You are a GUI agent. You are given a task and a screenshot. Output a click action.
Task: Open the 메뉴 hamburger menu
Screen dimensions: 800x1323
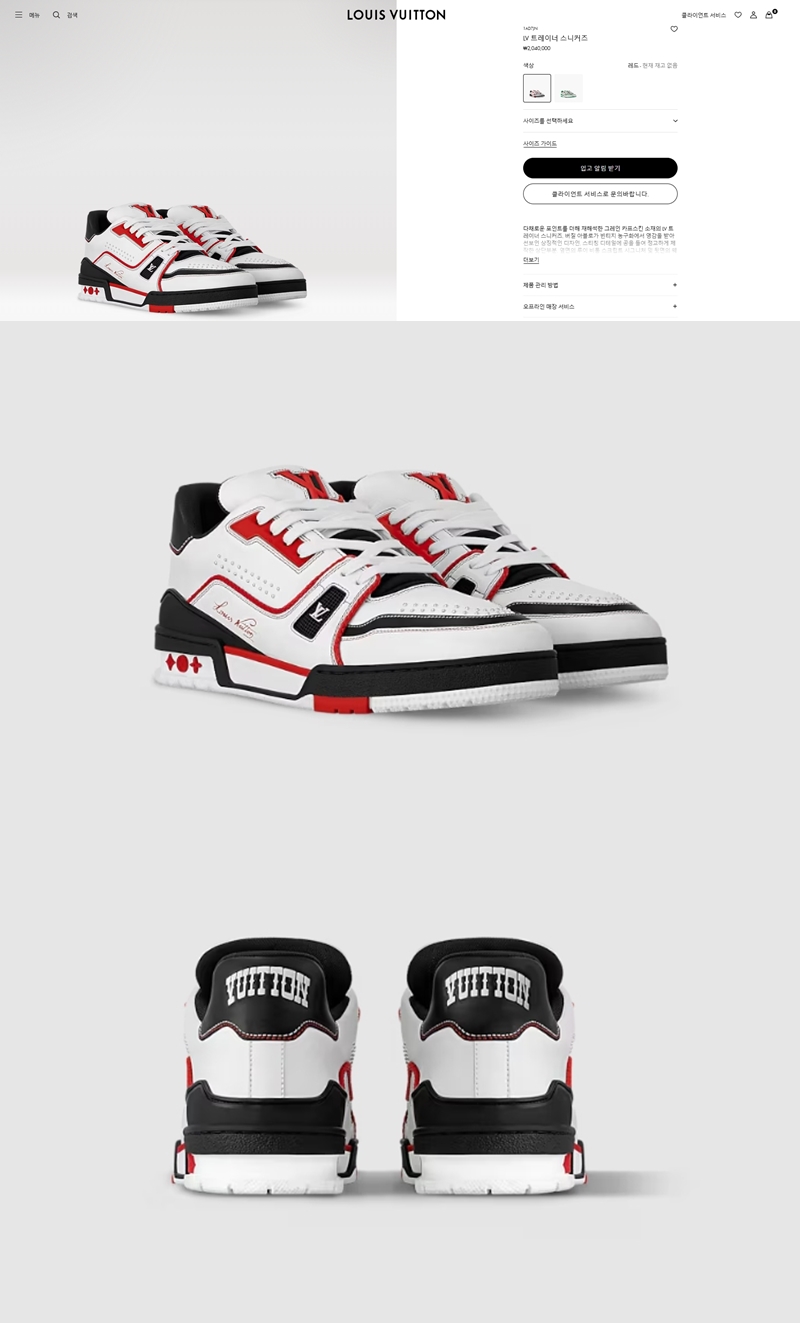tap(27, 15)
